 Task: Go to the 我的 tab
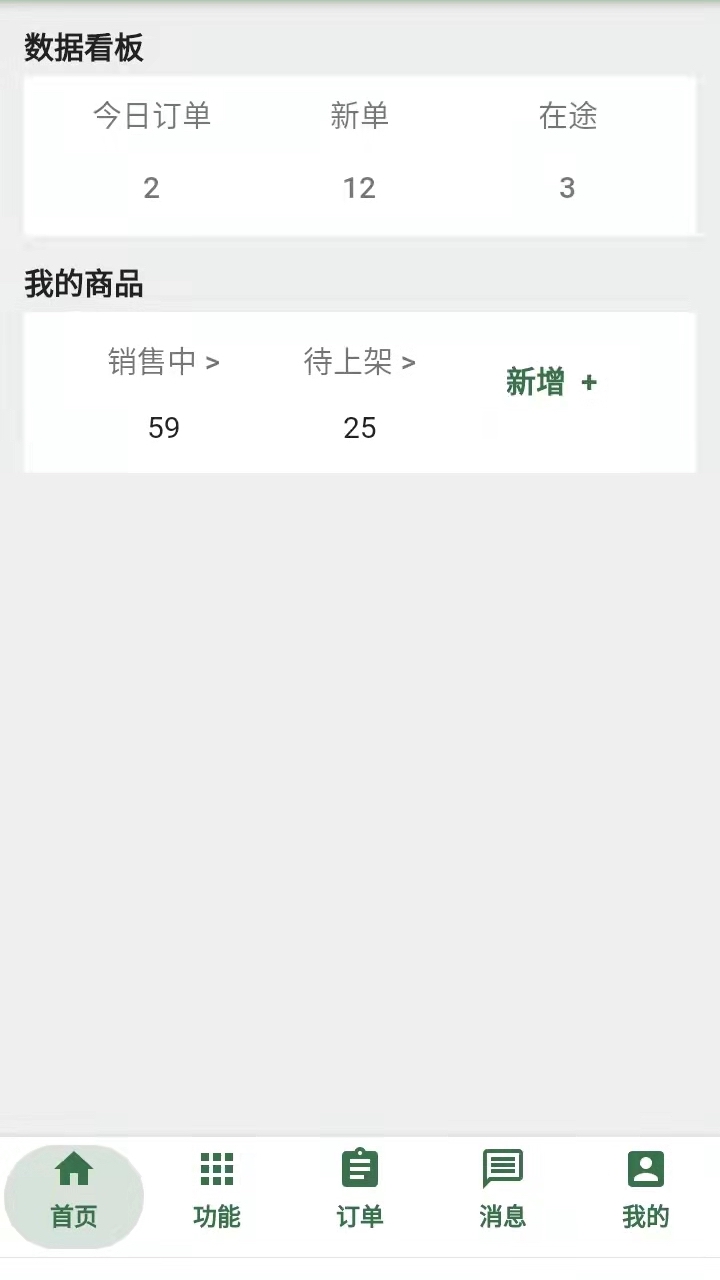pyautogui.click(x=646, y=1191)
